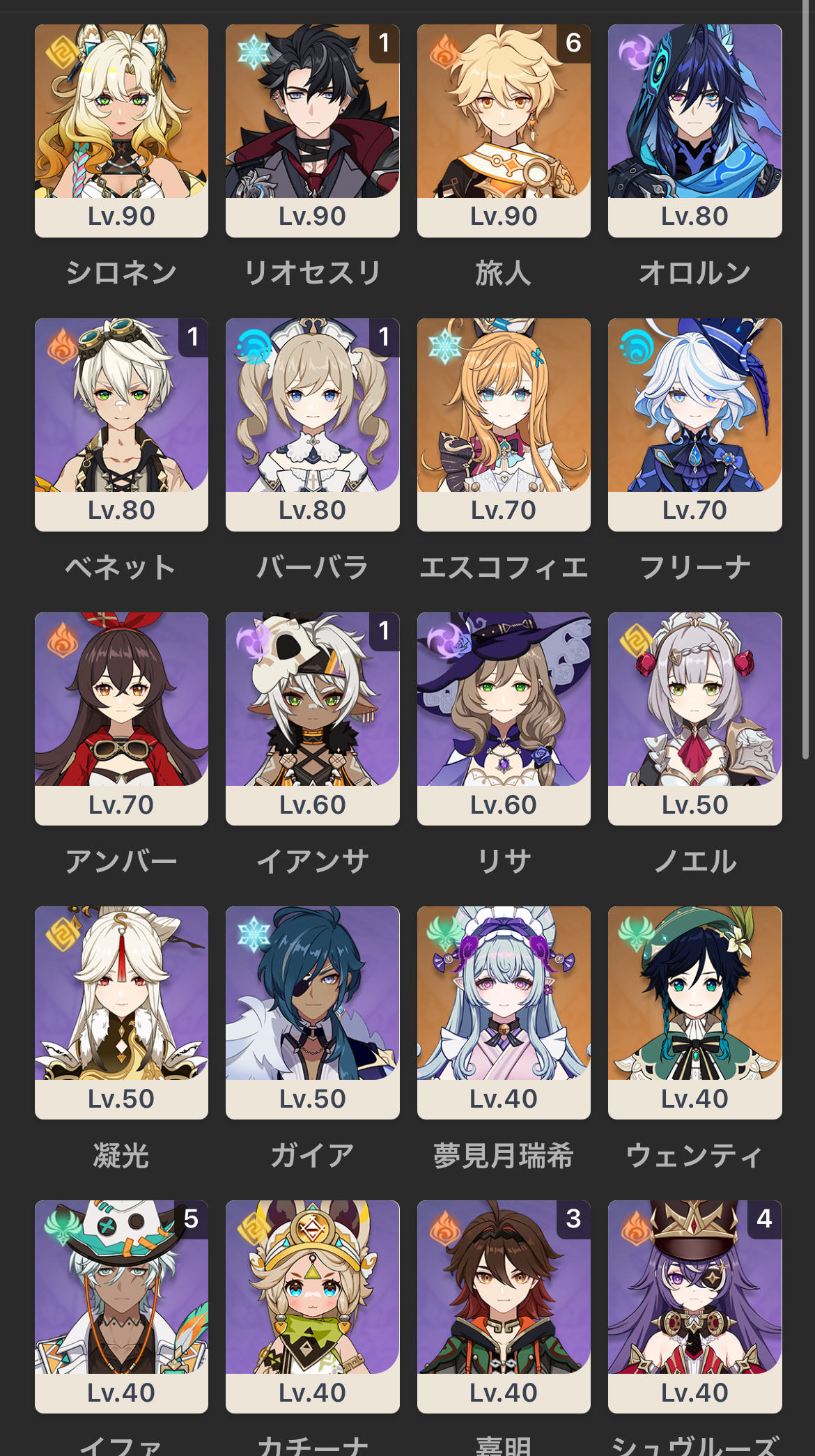
Task: Select the ガイア character card
Action: coord(313,1013)
